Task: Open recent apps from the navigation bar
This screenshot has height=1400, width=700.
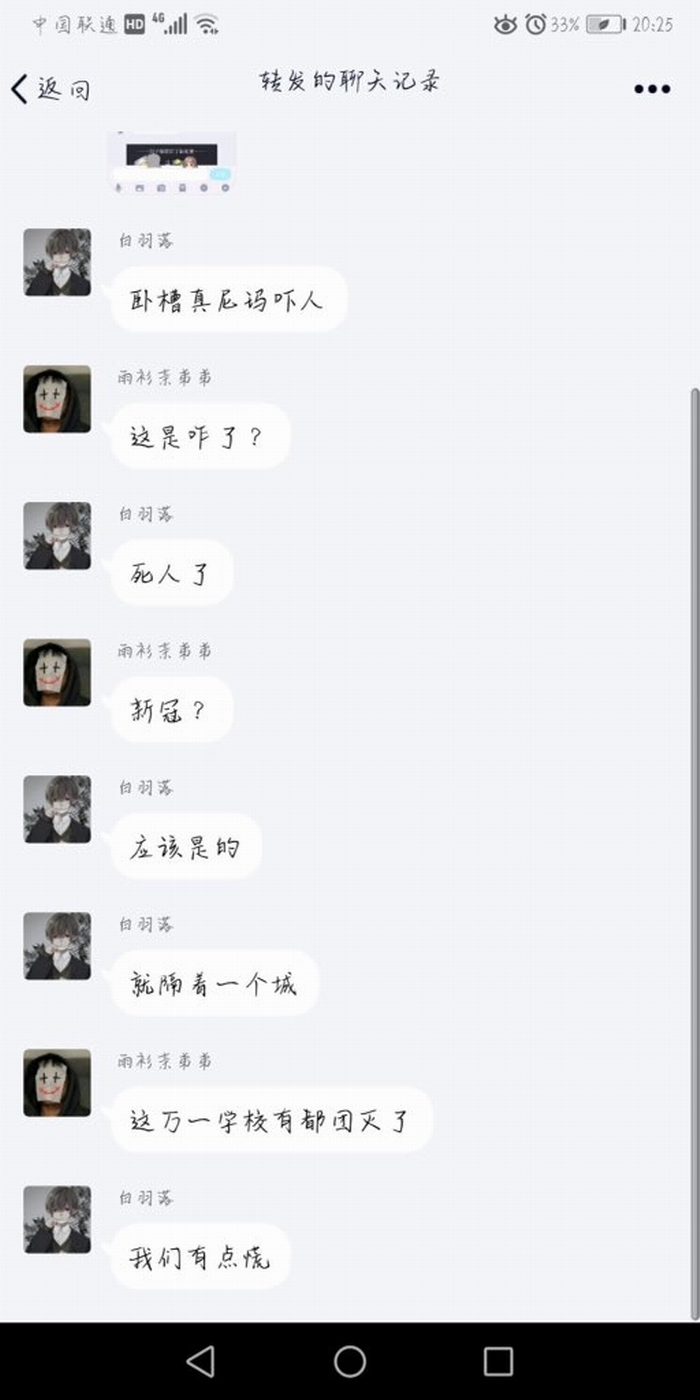Action: tap(498, 1361)
